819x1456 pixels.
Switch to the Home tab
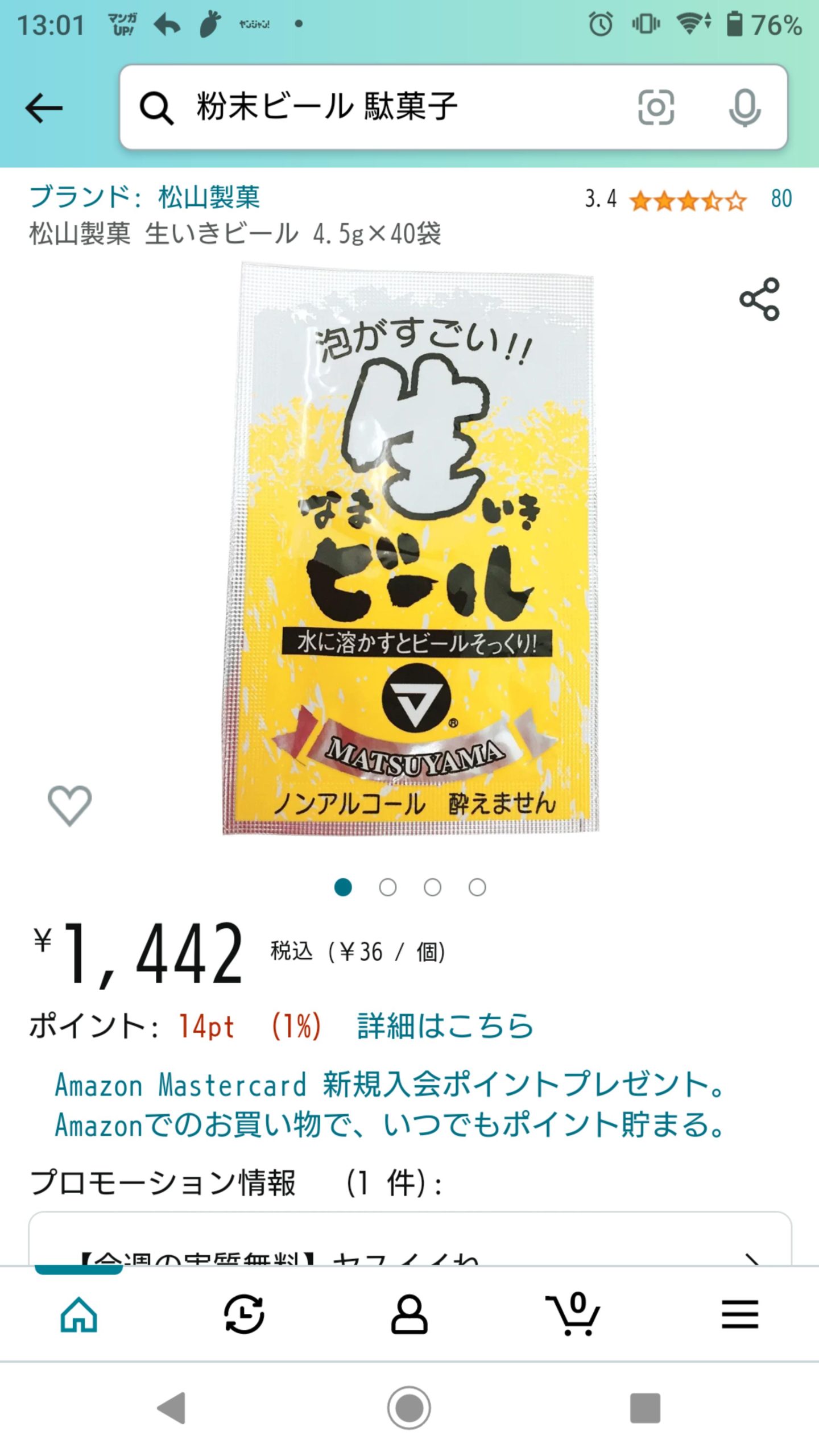pos(78,1314)
